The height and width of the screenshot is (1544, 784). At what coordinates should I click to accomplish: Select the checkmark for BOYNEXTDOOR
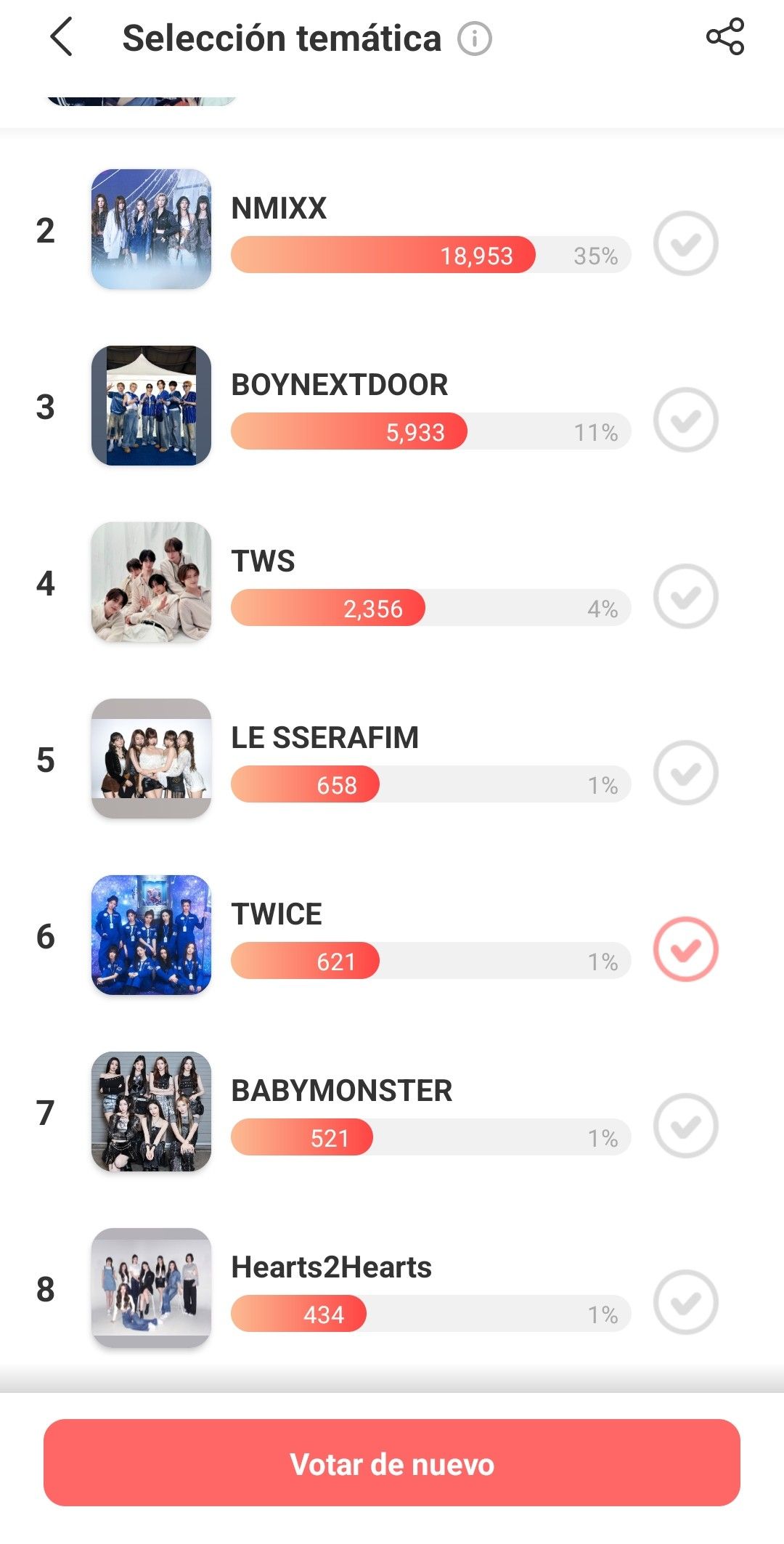(685, 420)
